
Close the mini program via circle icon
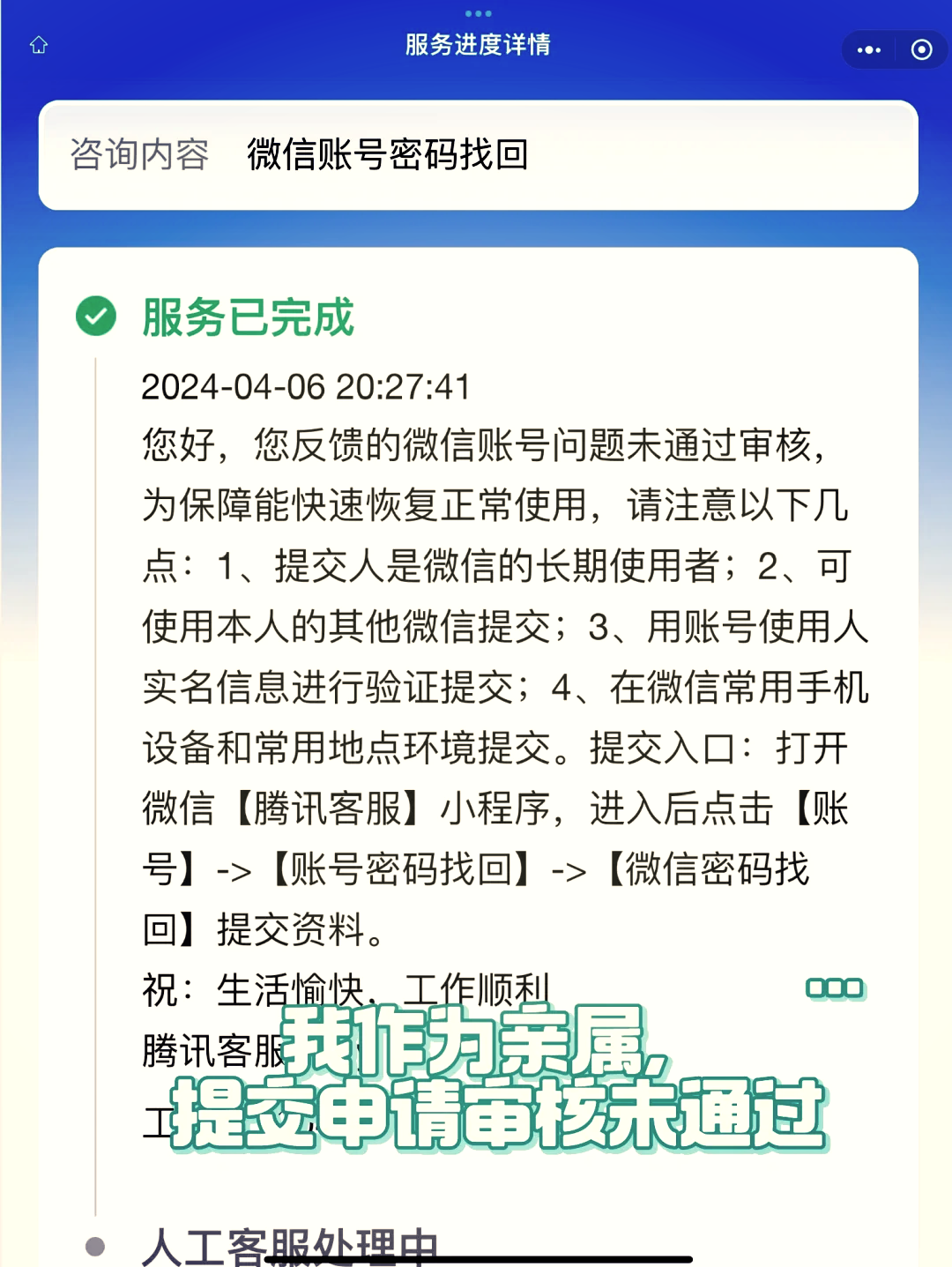(921, 50)
